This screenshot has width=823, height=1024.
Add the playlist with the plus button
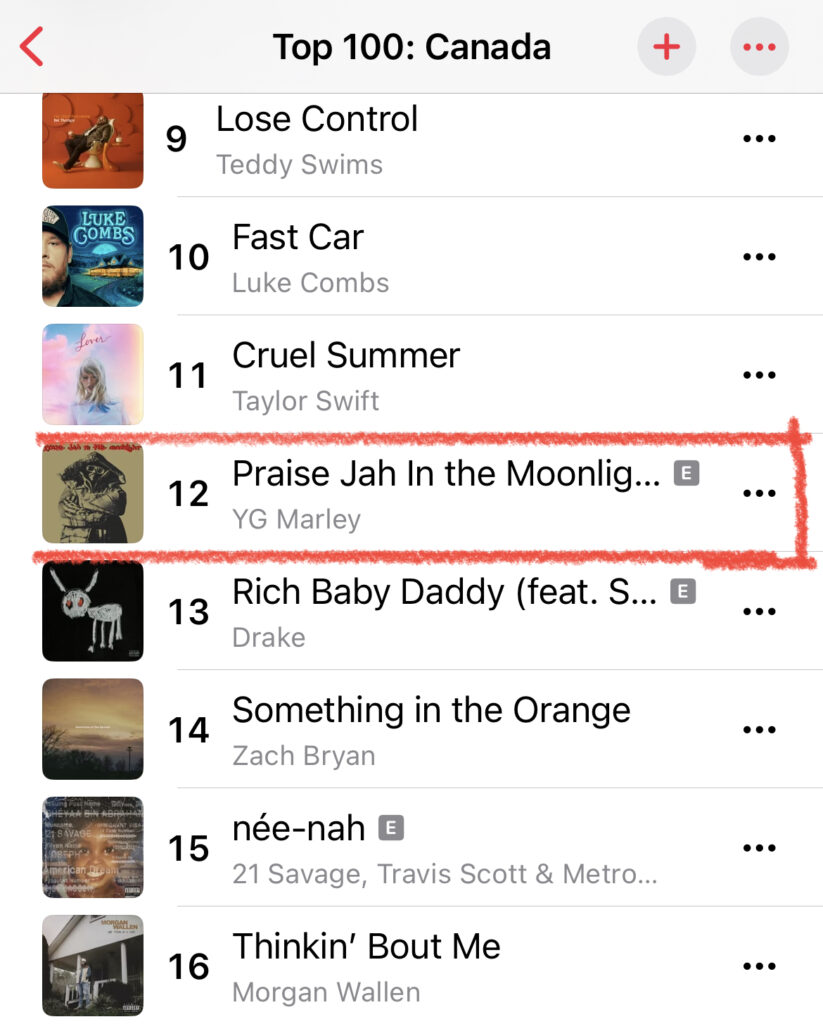(x=666, y=47)
